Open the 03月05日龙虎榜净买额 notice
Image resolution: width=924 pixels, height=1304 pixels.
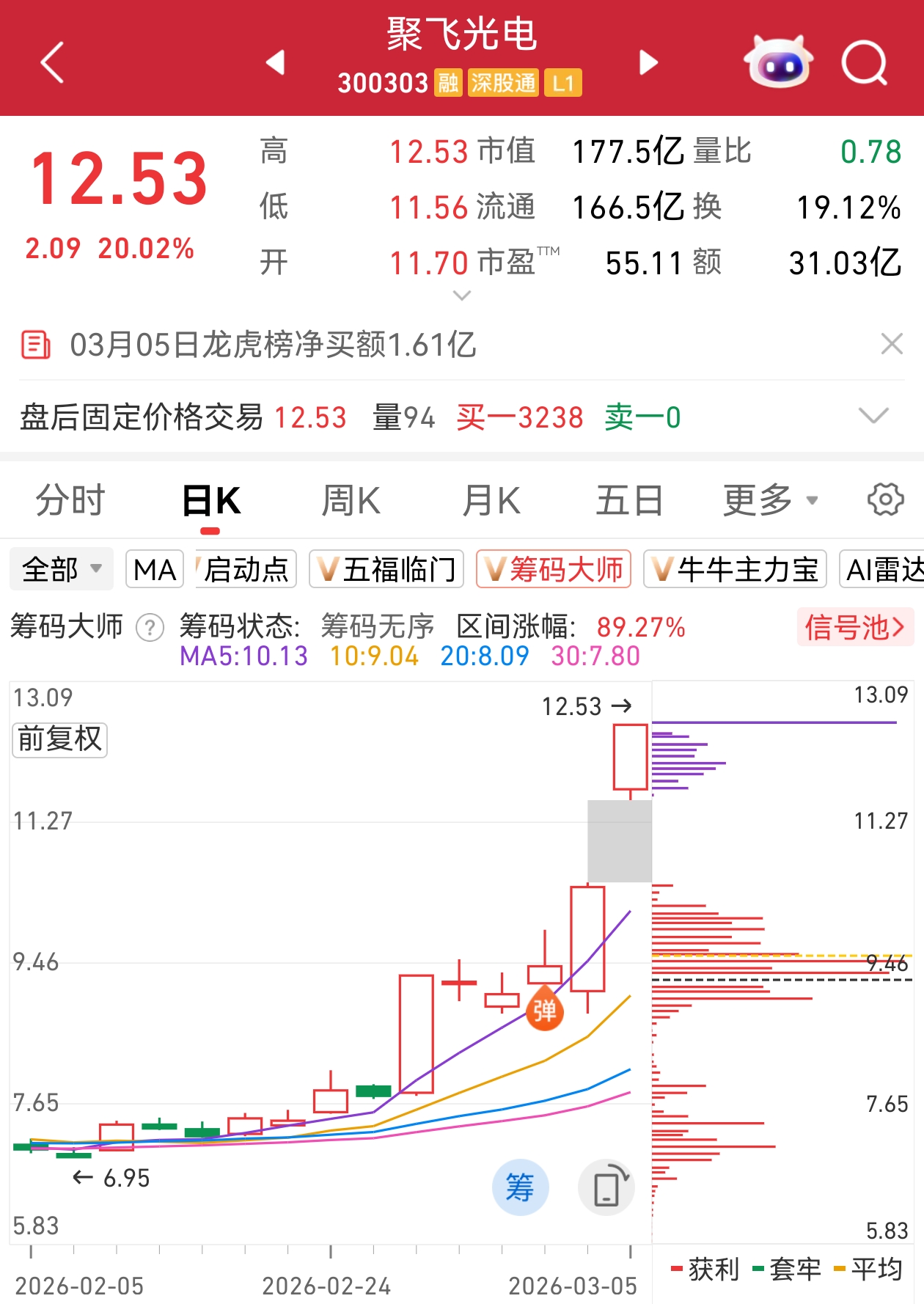[273, 345]
